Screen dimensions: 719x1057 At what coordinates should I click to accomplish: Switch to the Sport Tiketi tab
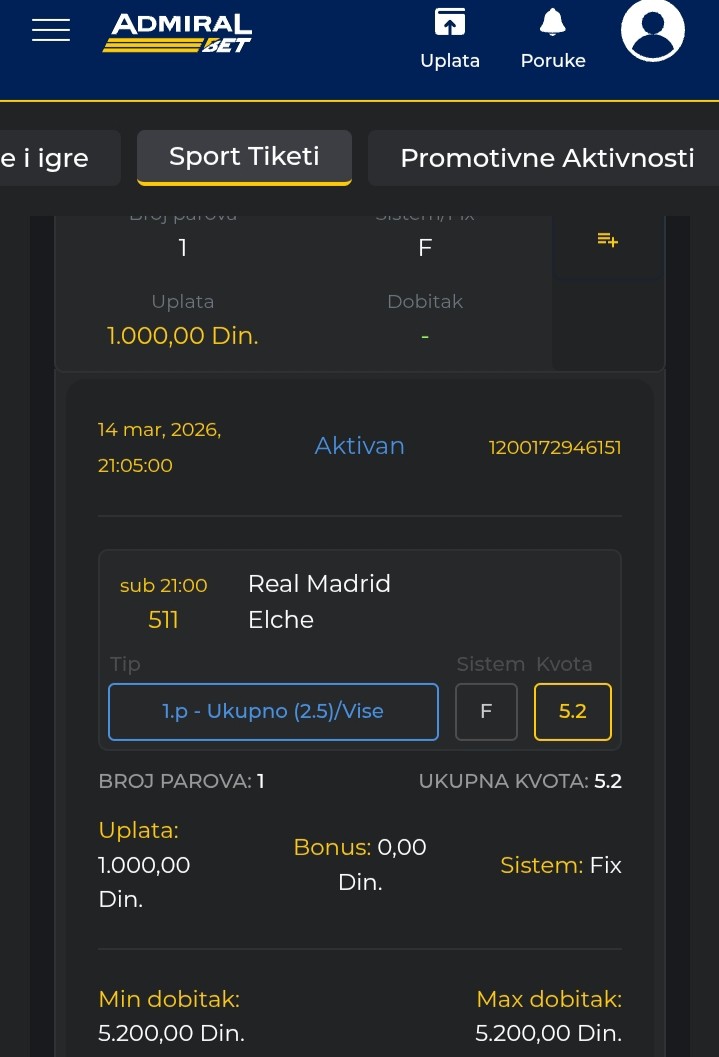(244, 157)
